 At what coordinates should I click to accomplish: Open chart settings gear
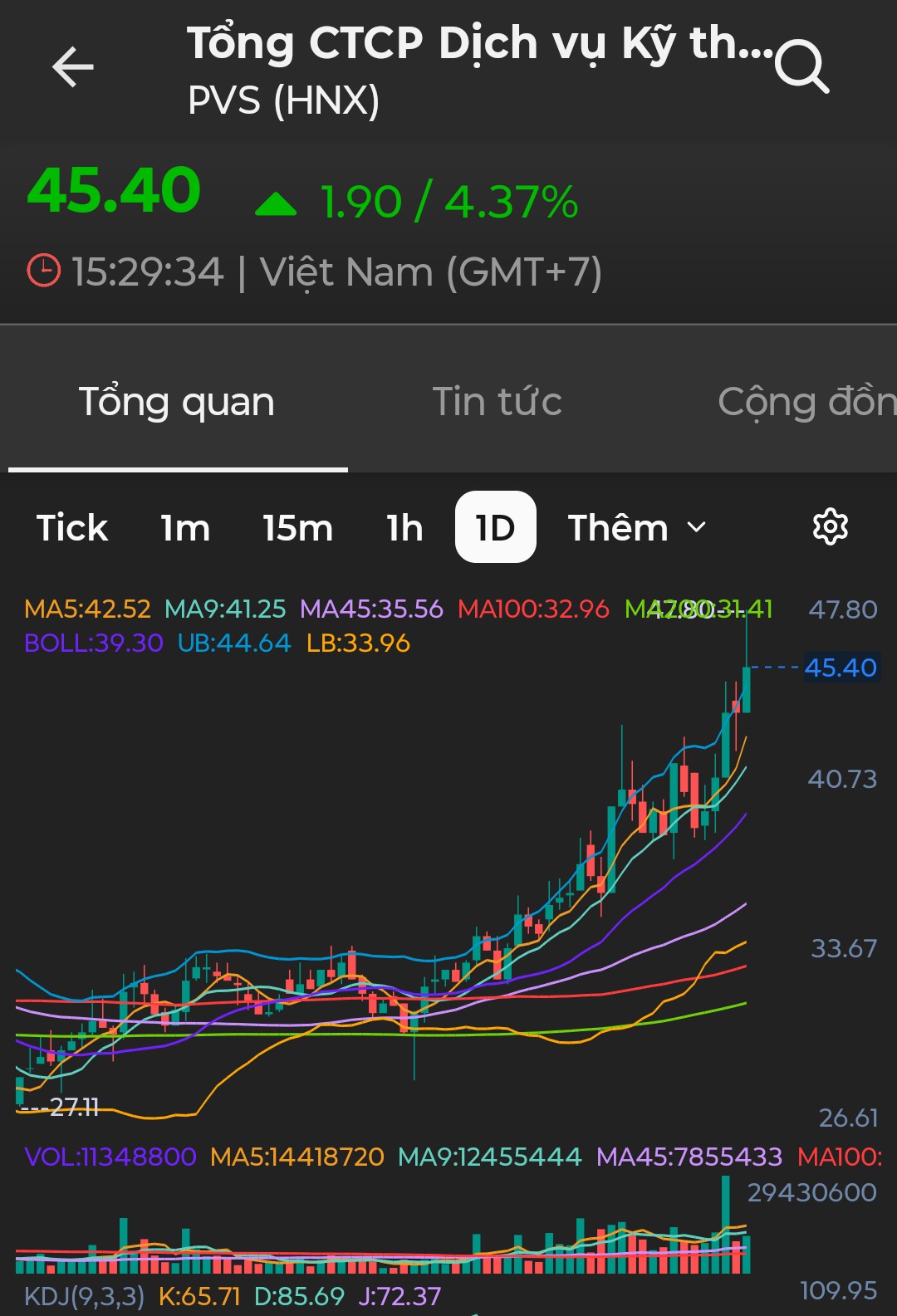(830, 527)
